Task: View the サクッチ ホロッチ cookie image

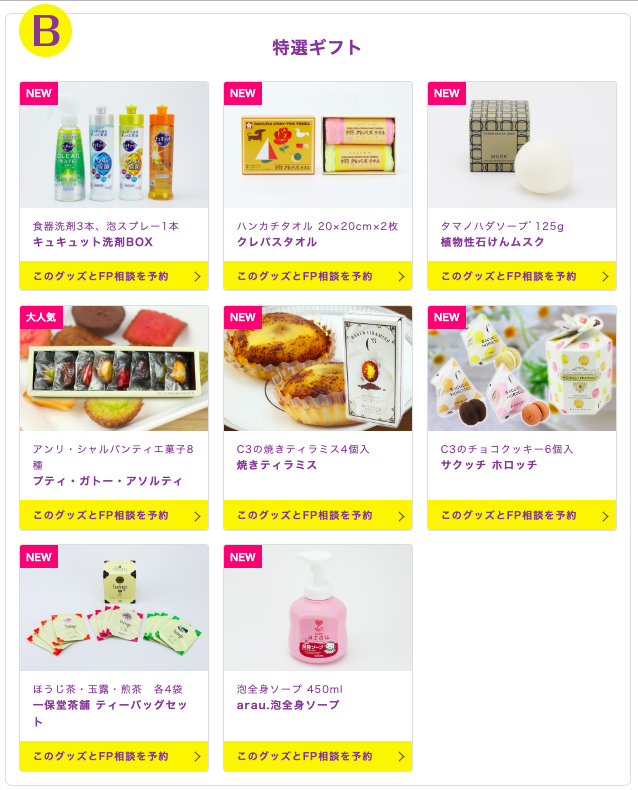Action: (x=522, y=369)
